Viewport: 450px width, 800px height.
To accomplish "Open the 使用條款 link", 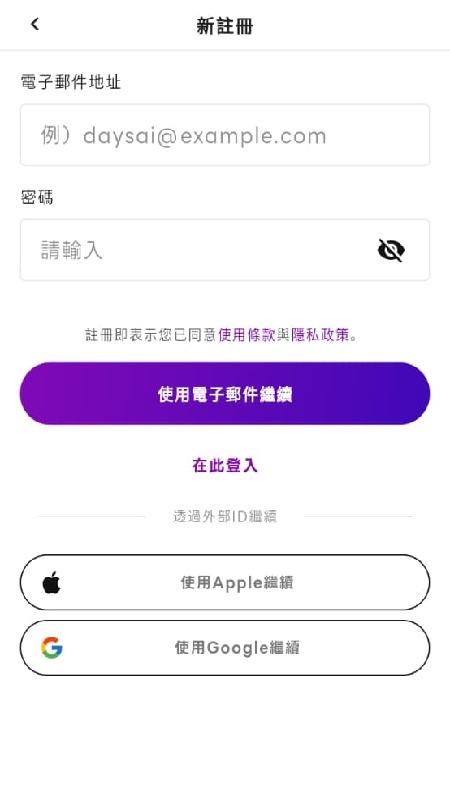I will click(247, 335).
